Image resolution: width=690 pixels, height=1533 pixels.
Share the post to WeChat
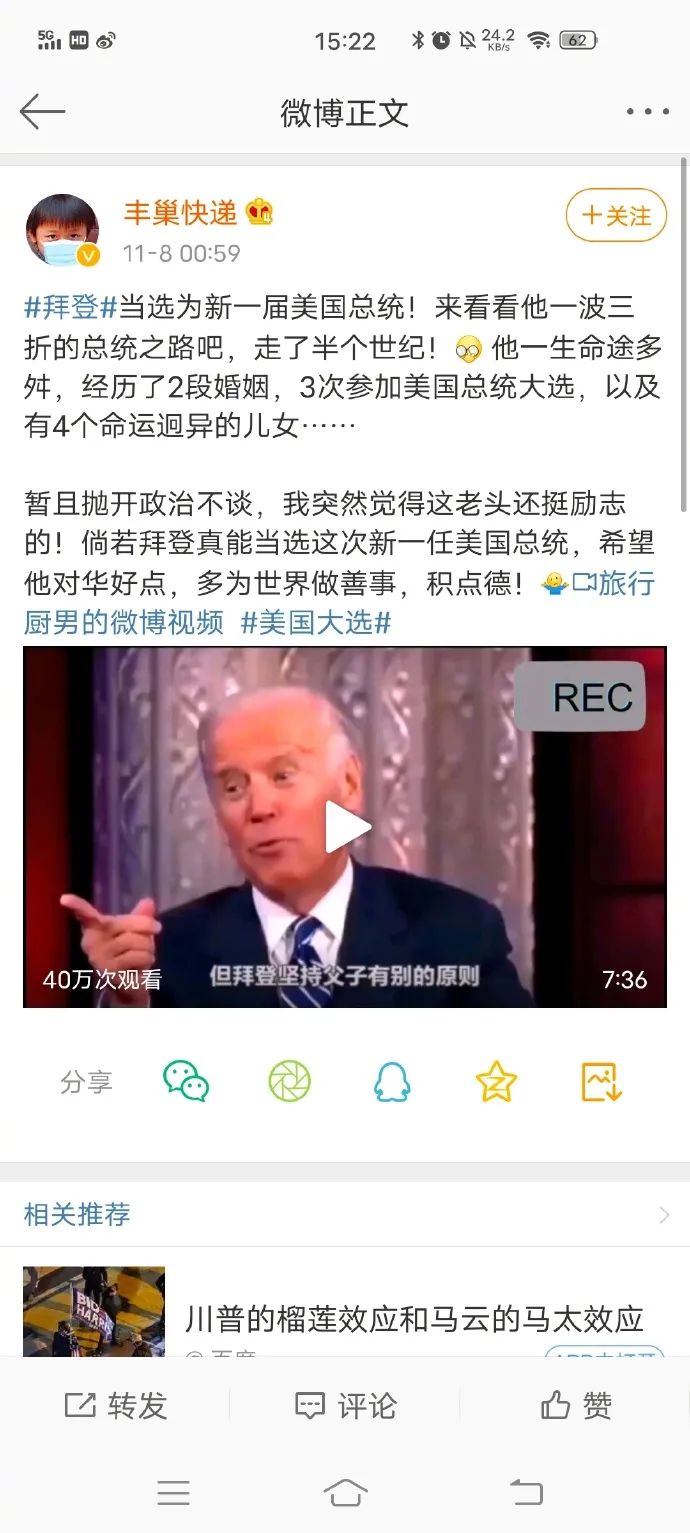(x=186, y=1081)
